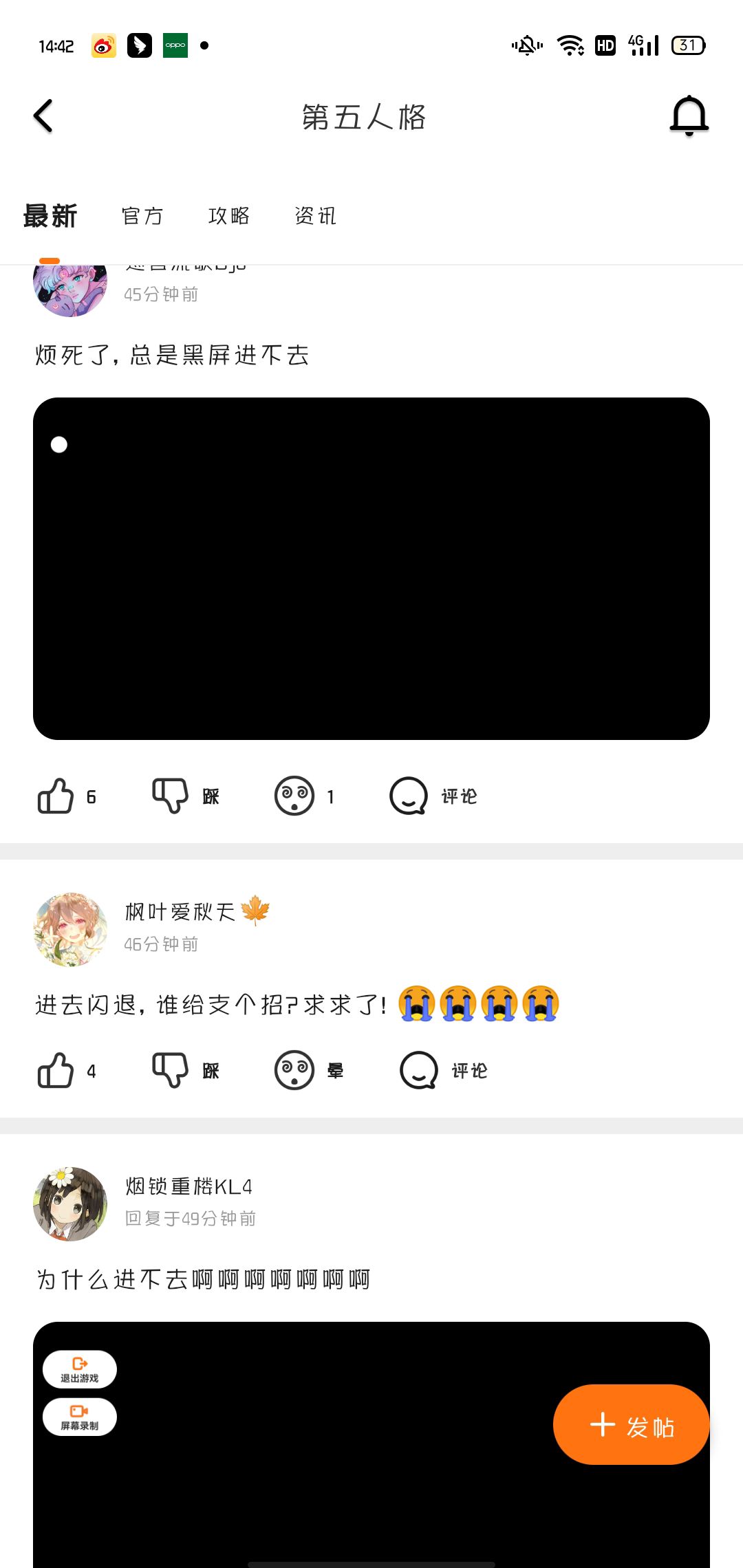Go back using the top-left arrow

(x=43, y=116)
